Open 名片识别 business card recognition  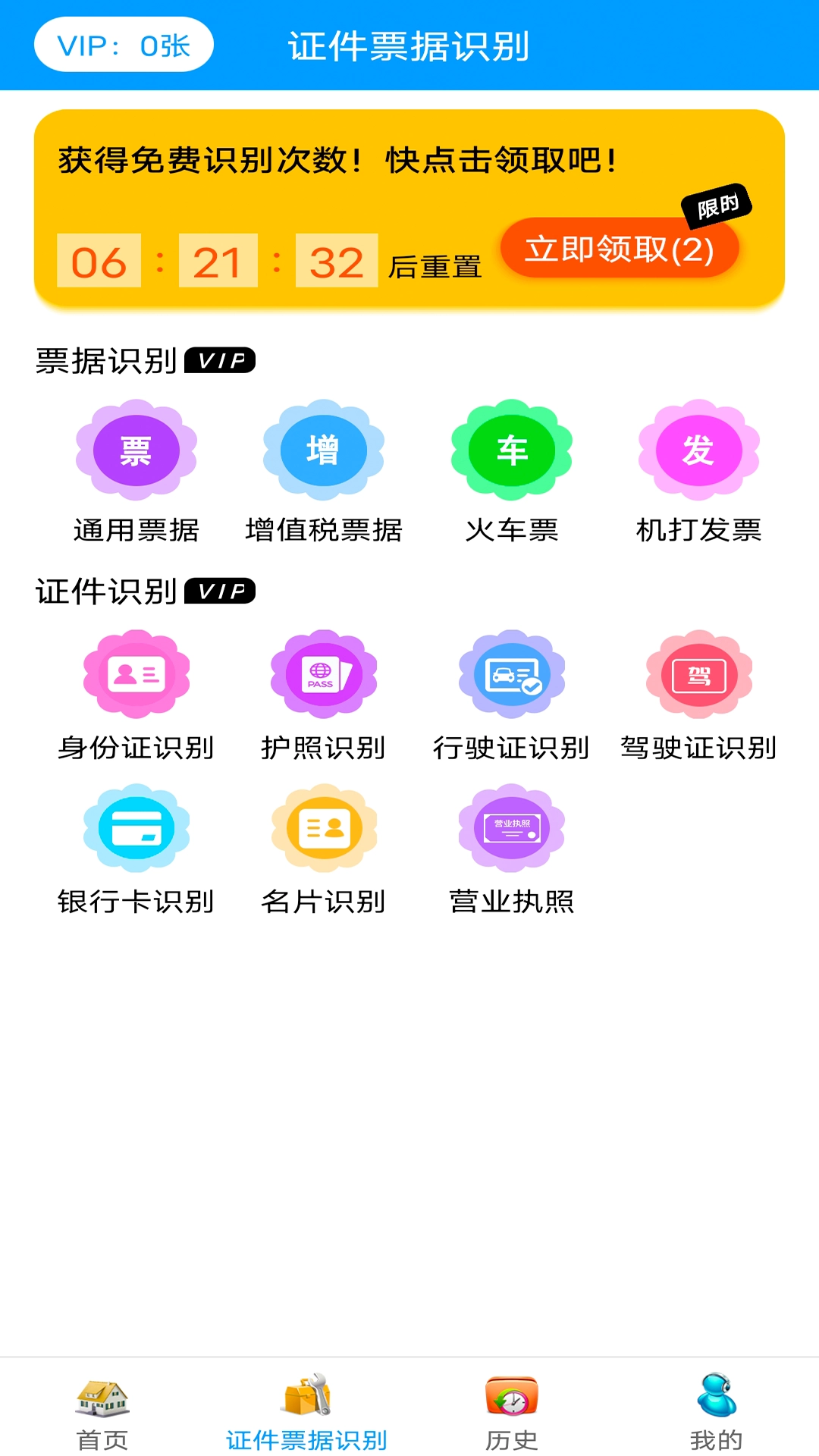coord(324,830)
